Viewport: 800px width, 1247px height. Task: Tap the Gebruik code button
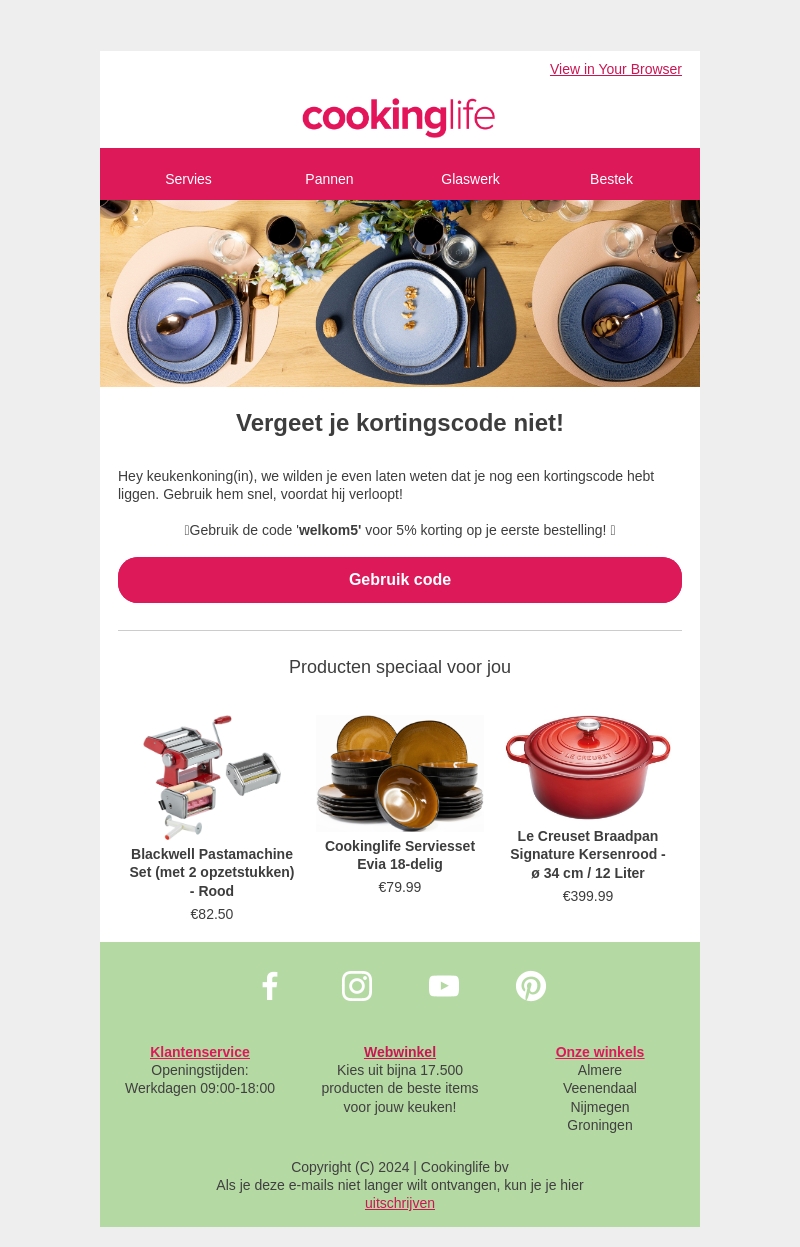(x=400, y=580)
